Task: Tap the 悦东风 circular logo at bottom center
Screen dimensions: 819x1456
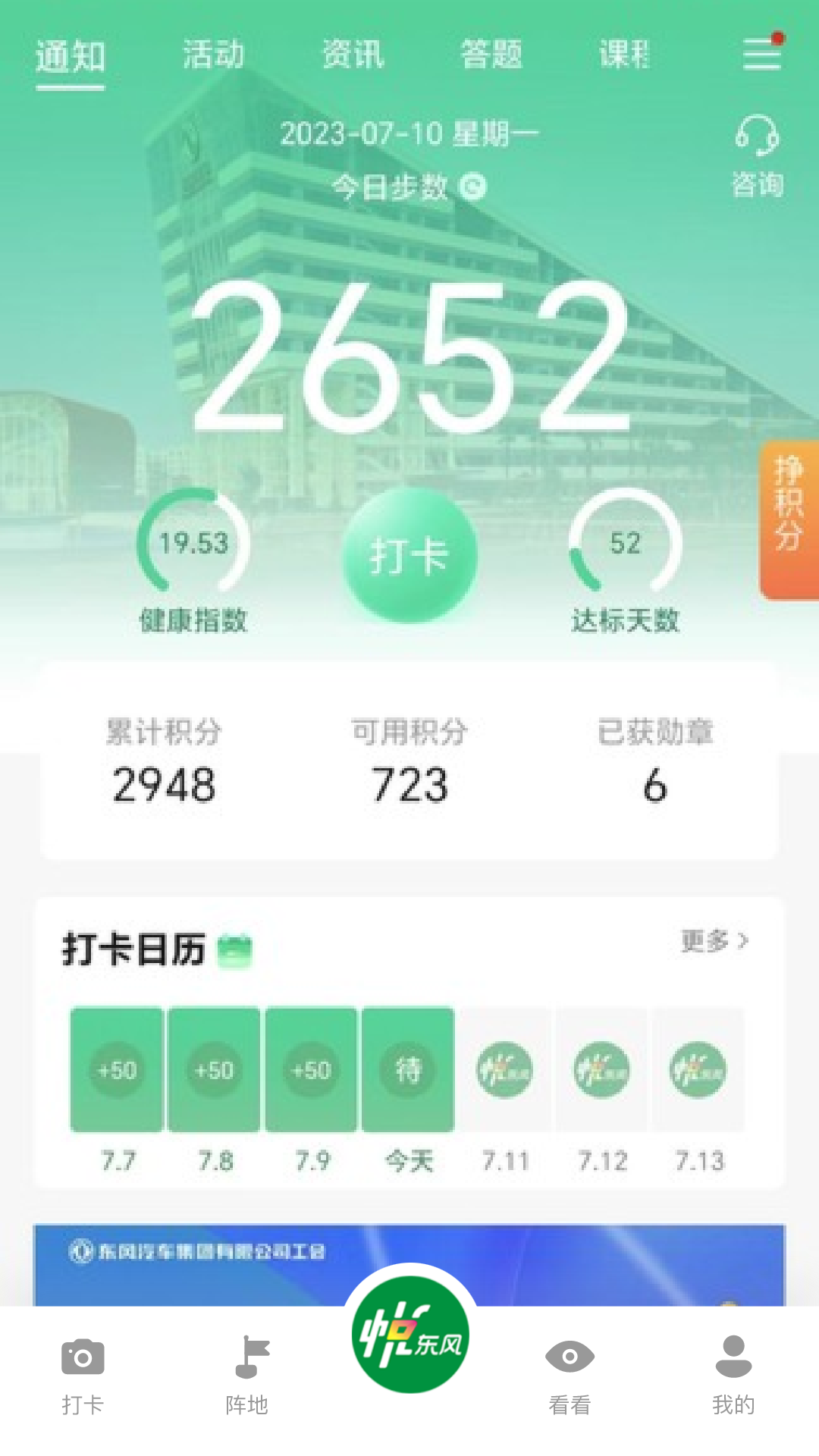Action: 409,1335
